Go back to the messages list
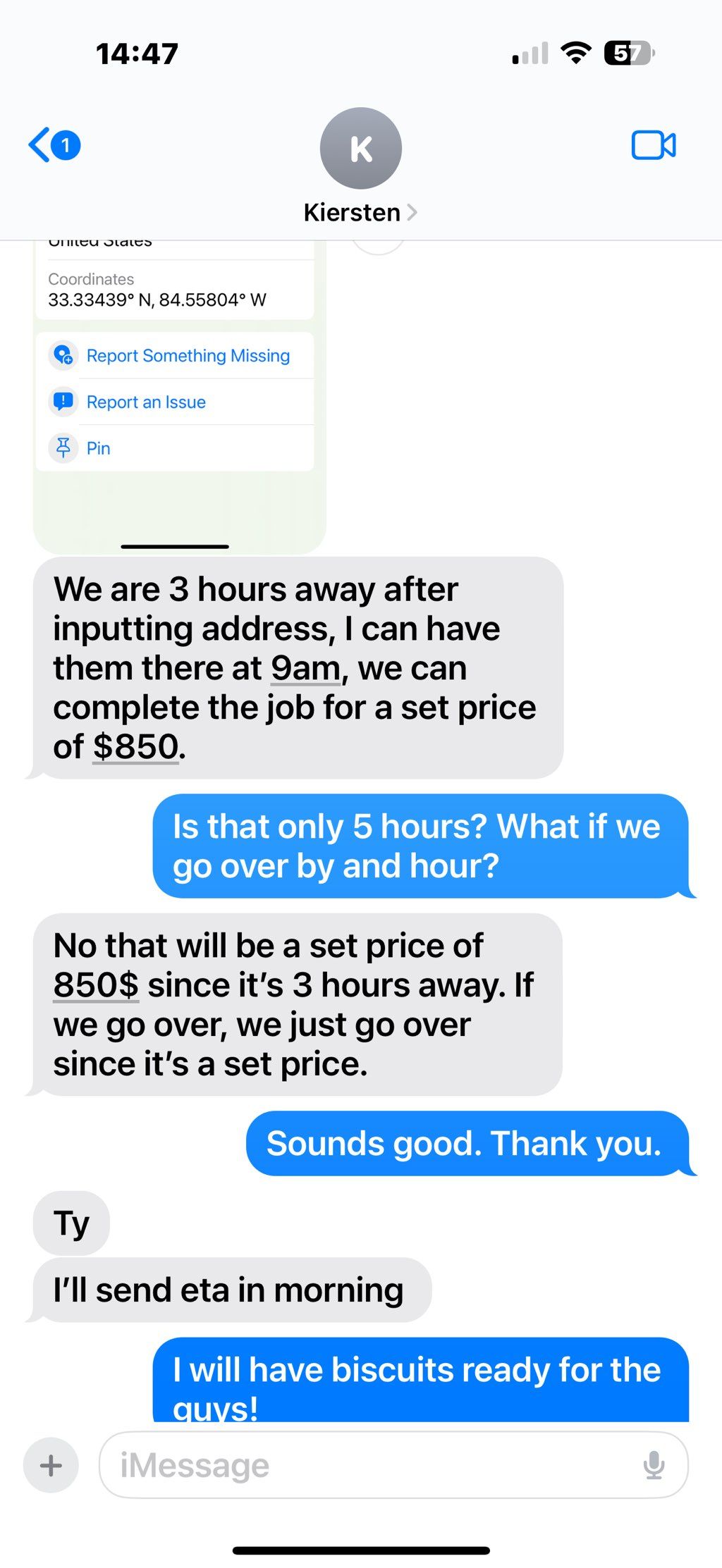Viewport: 722px width, 1568px height. (54, 145)
